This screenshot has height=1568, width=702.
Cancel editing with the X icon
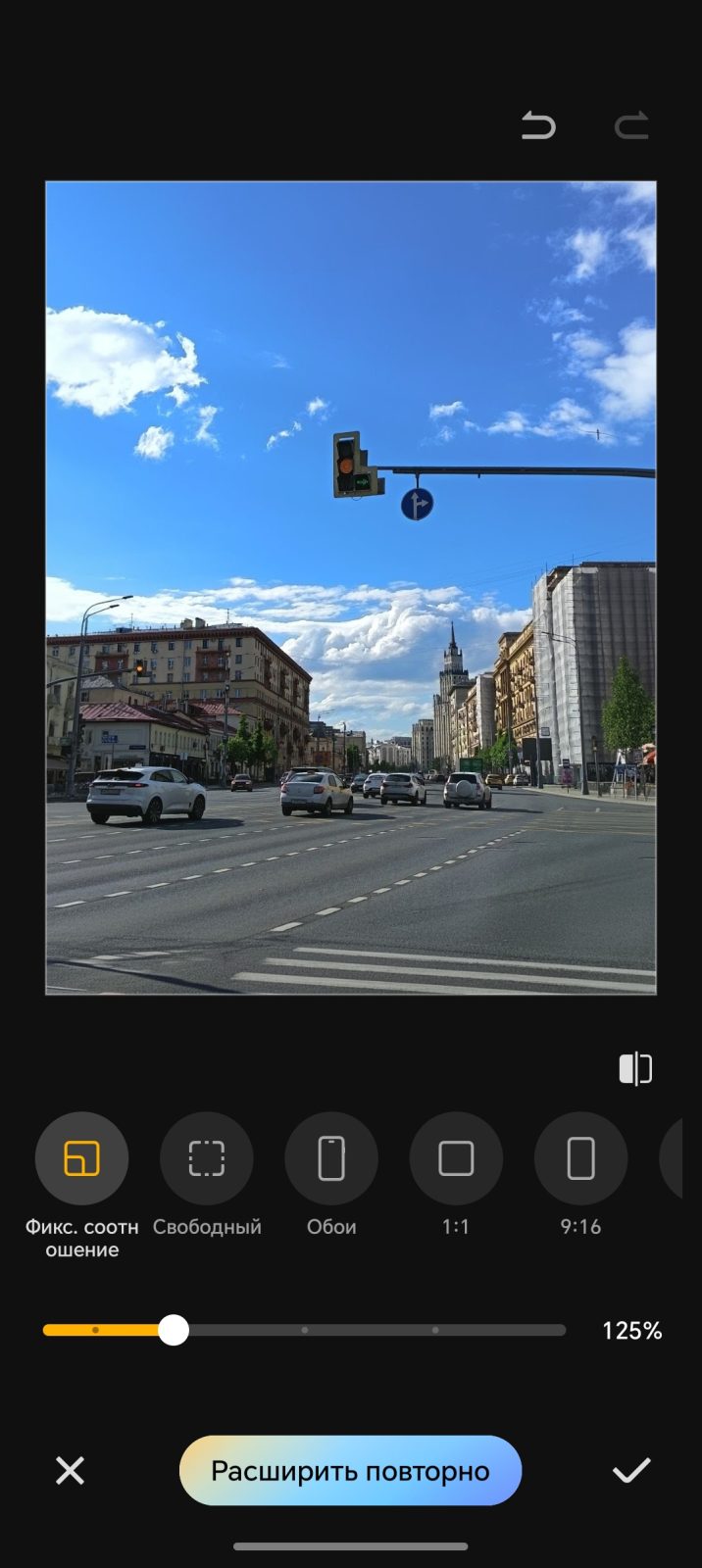click(x=70, y=1470)
